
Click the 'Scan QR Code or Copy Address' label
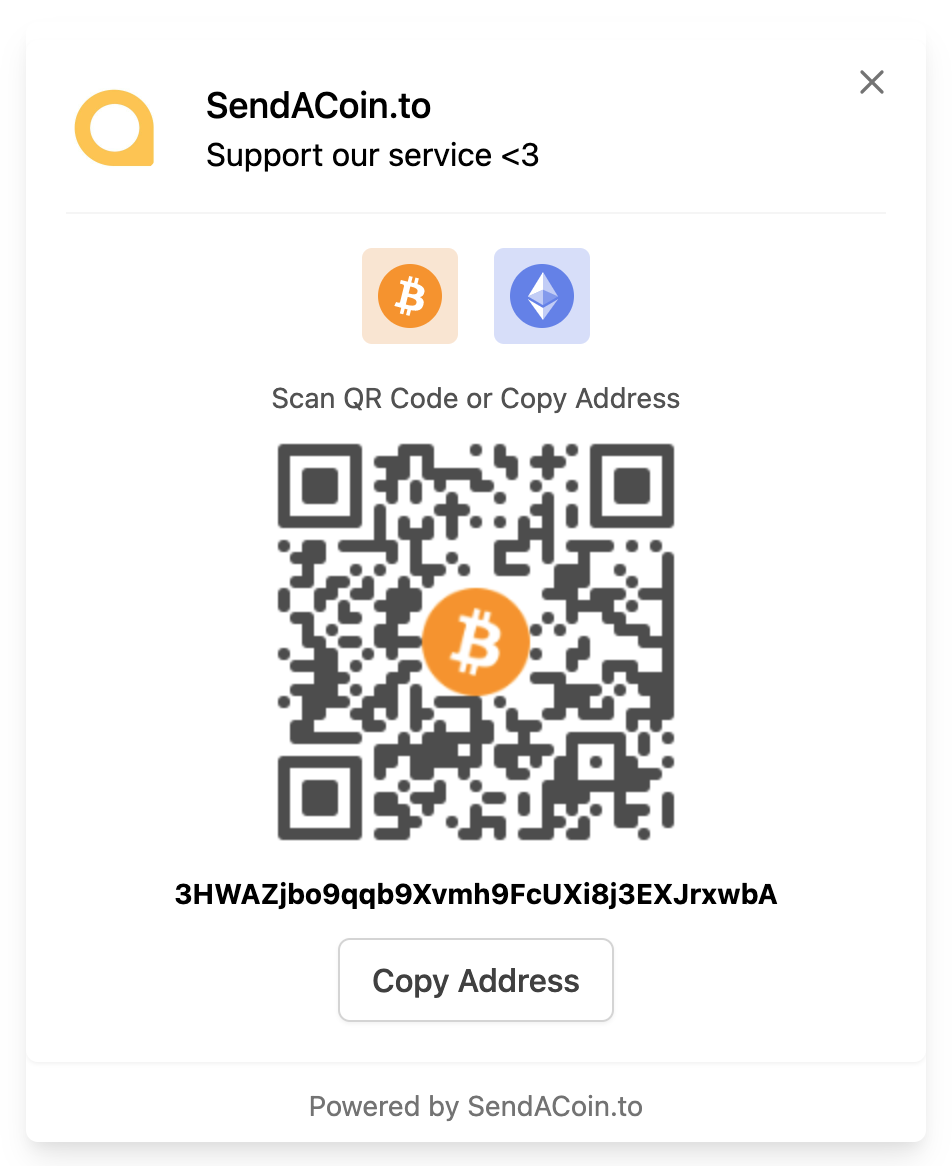[x=476, y=398]
